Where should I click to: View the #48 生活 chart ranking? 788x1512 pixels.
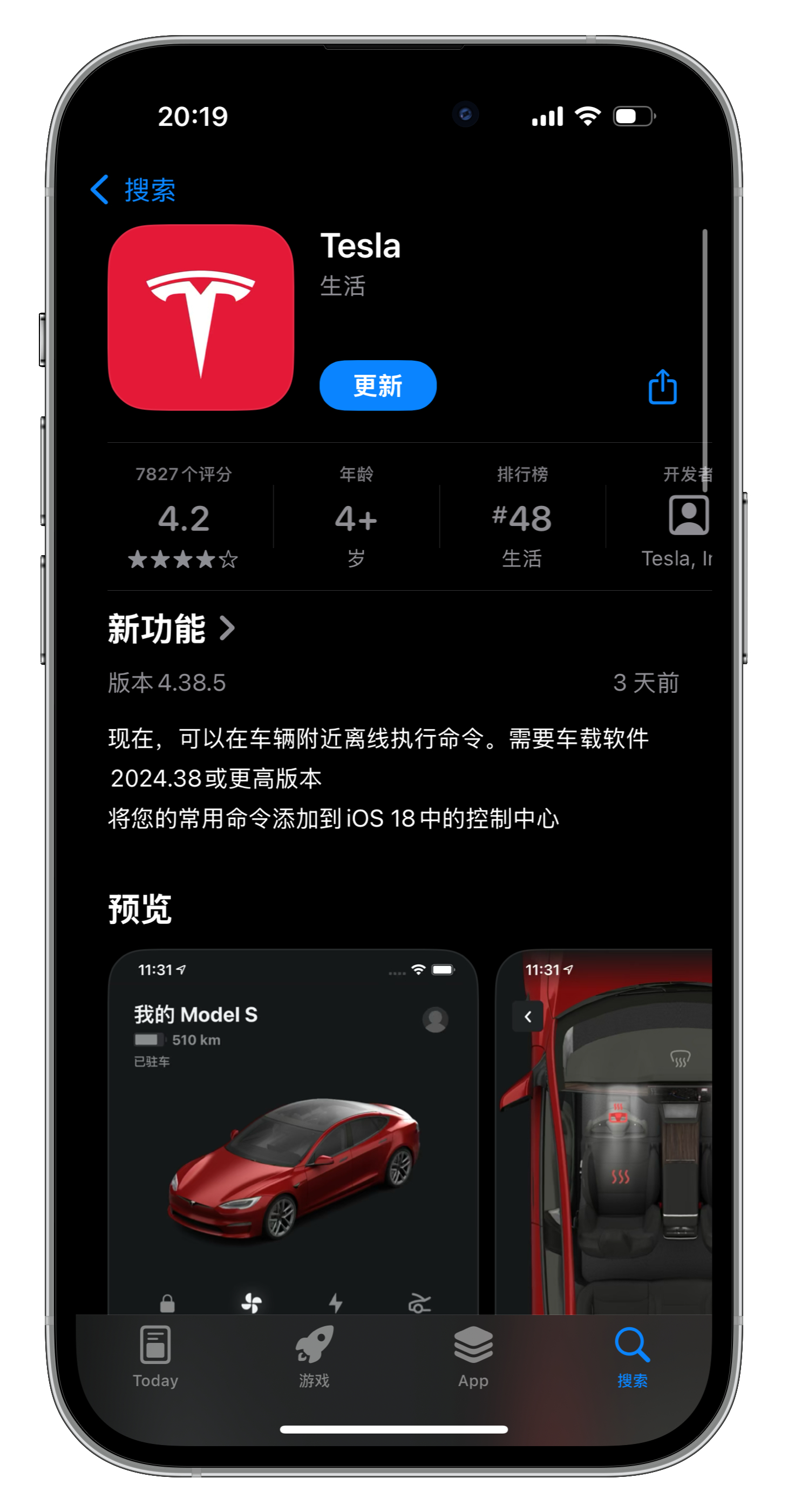click(521, 518)
